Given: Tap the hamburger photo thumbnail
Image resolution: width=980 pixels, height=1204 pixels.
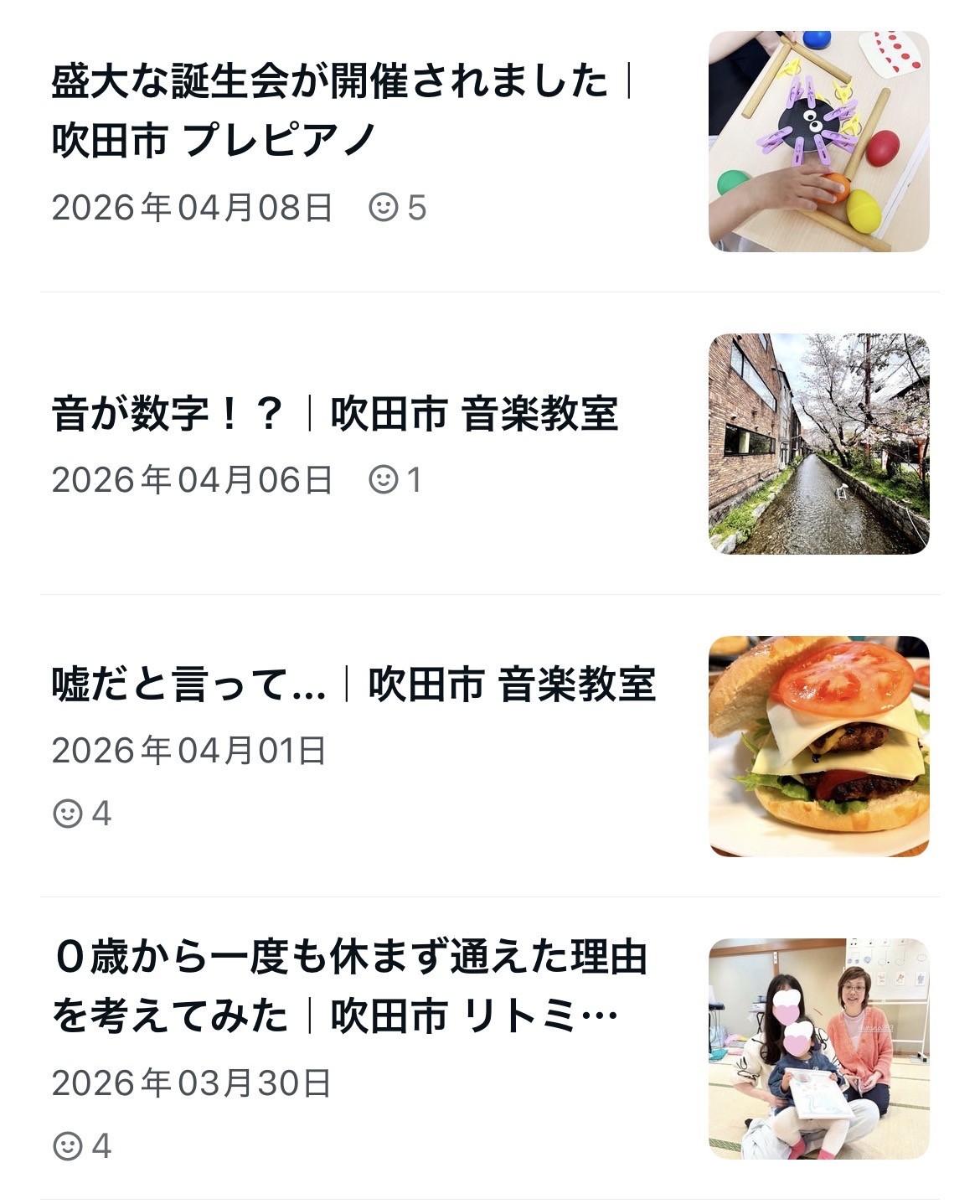Looking at the screenshot, I should pos(818,746).
